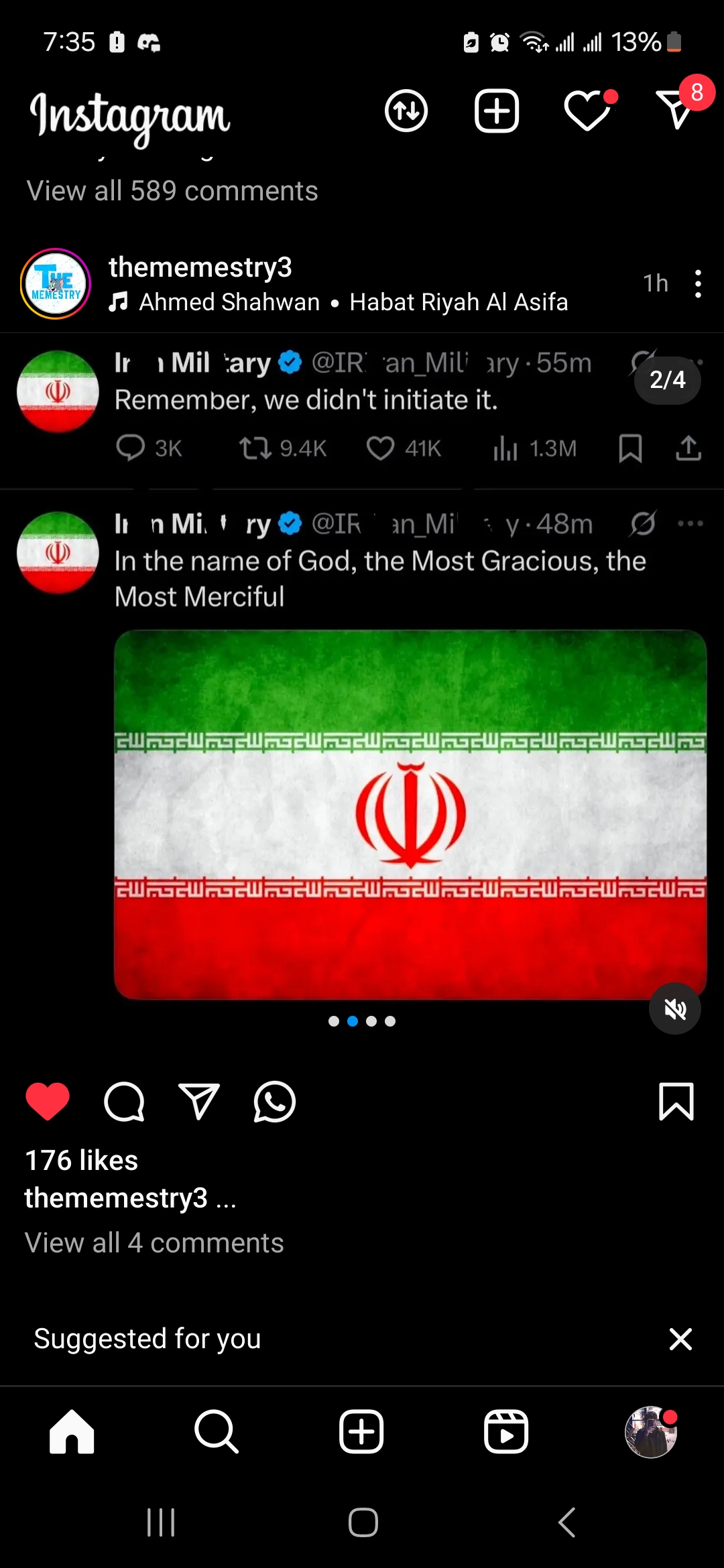Switch to the Reels tab
Screen dimensions: 724x1568
tap(506, 1431)
